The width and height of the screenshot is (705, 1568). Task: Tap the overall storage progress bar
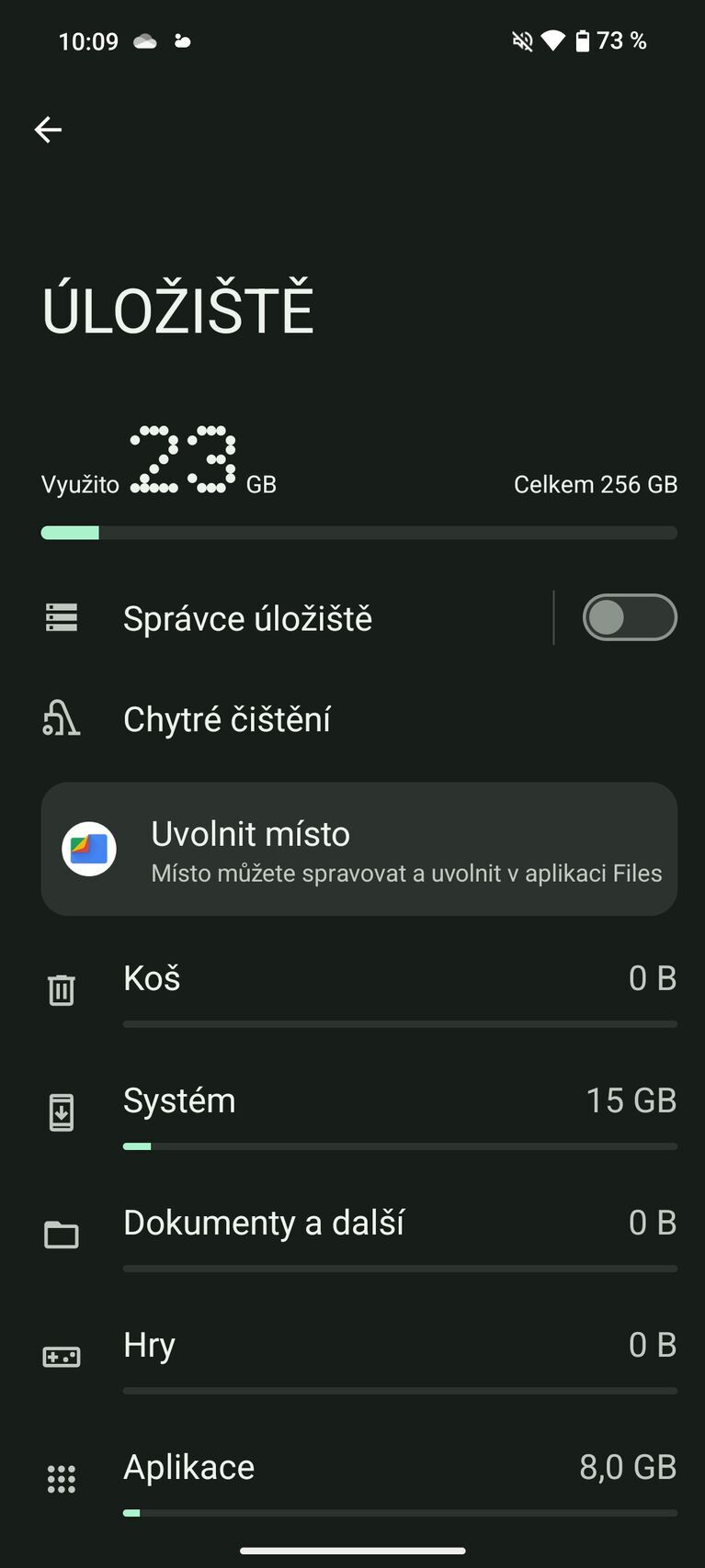tap(359, 532)
